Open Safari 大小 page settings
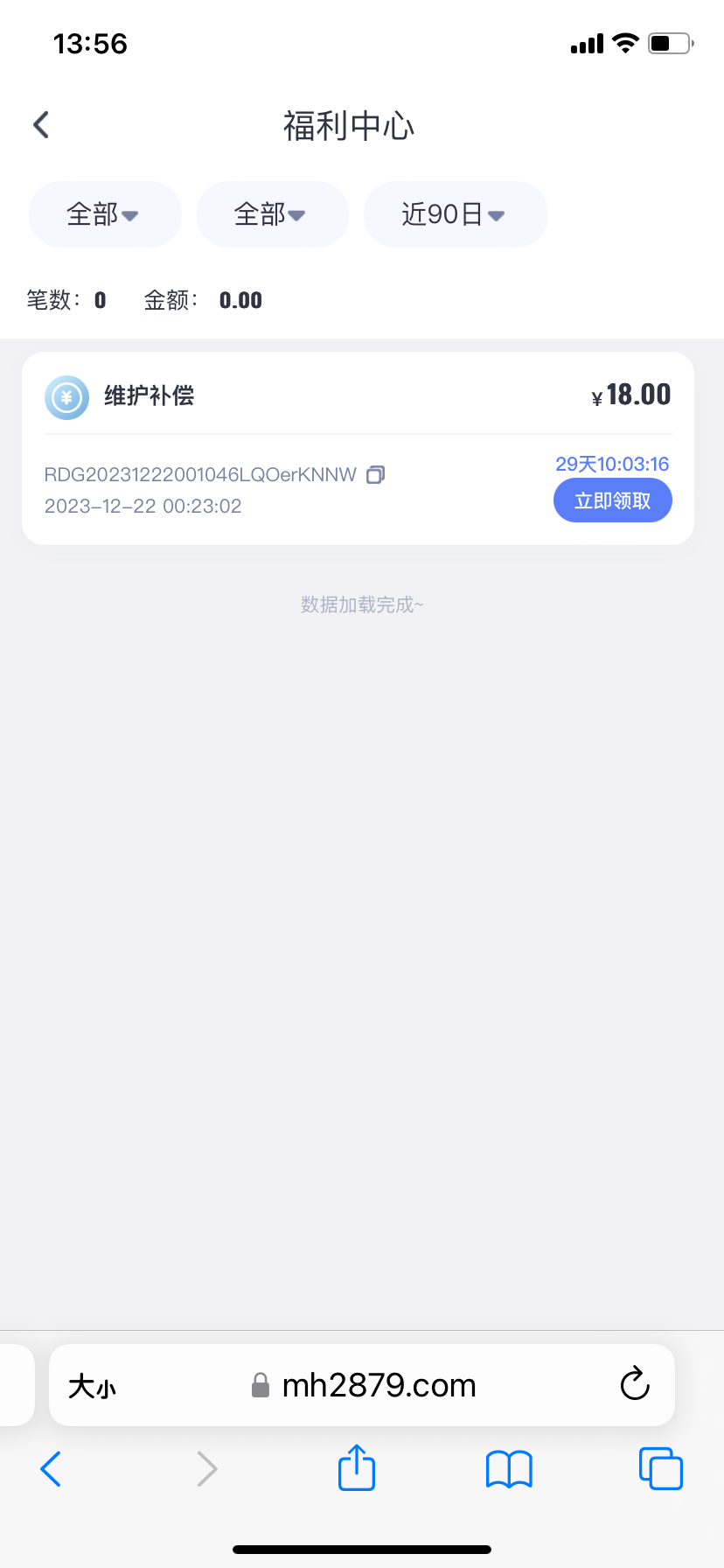Screen dimensions: 724x1568 tap(93, 1386)
